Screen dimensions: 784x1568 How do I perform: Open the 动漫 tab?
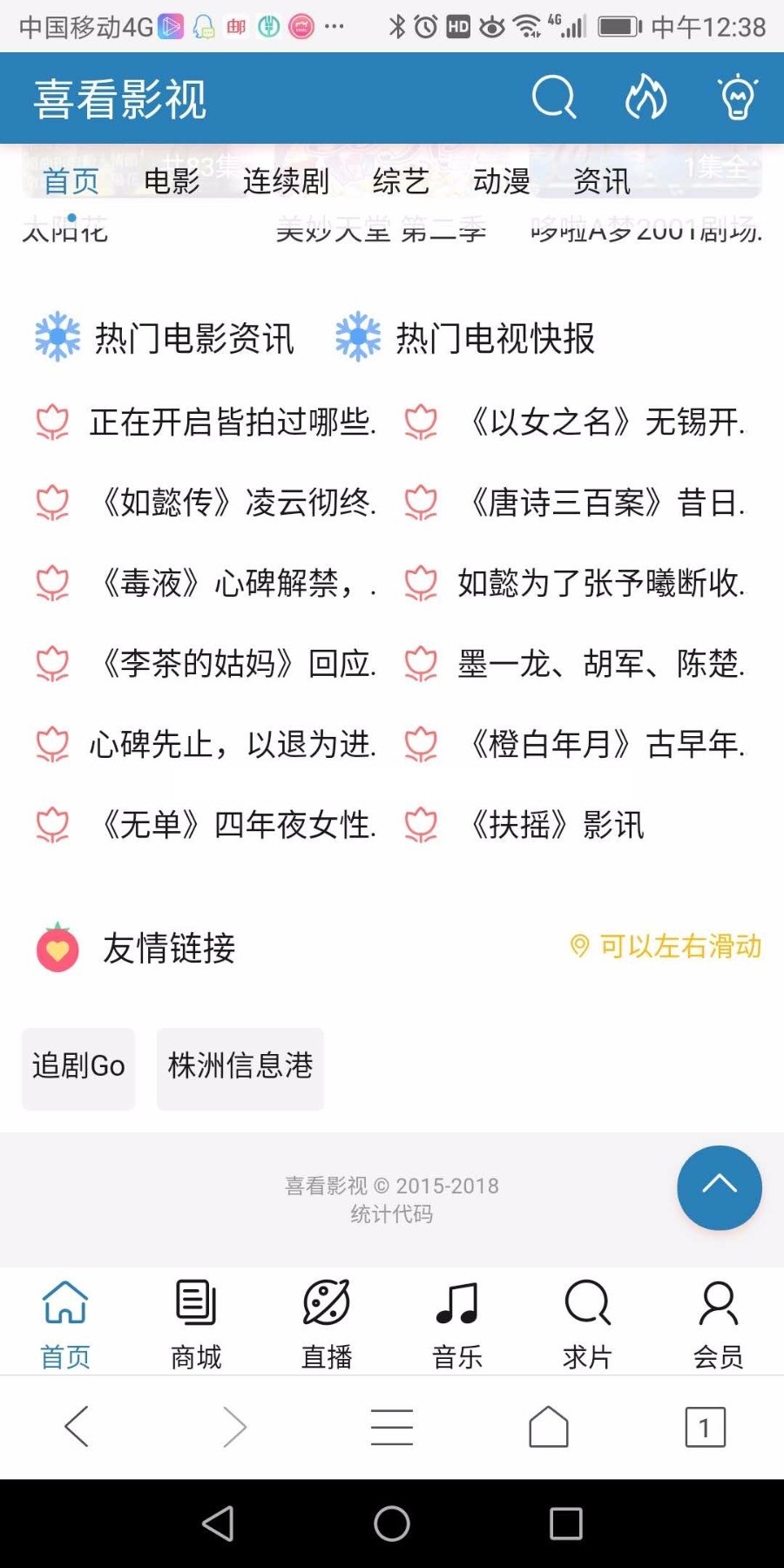click(502, 180)
